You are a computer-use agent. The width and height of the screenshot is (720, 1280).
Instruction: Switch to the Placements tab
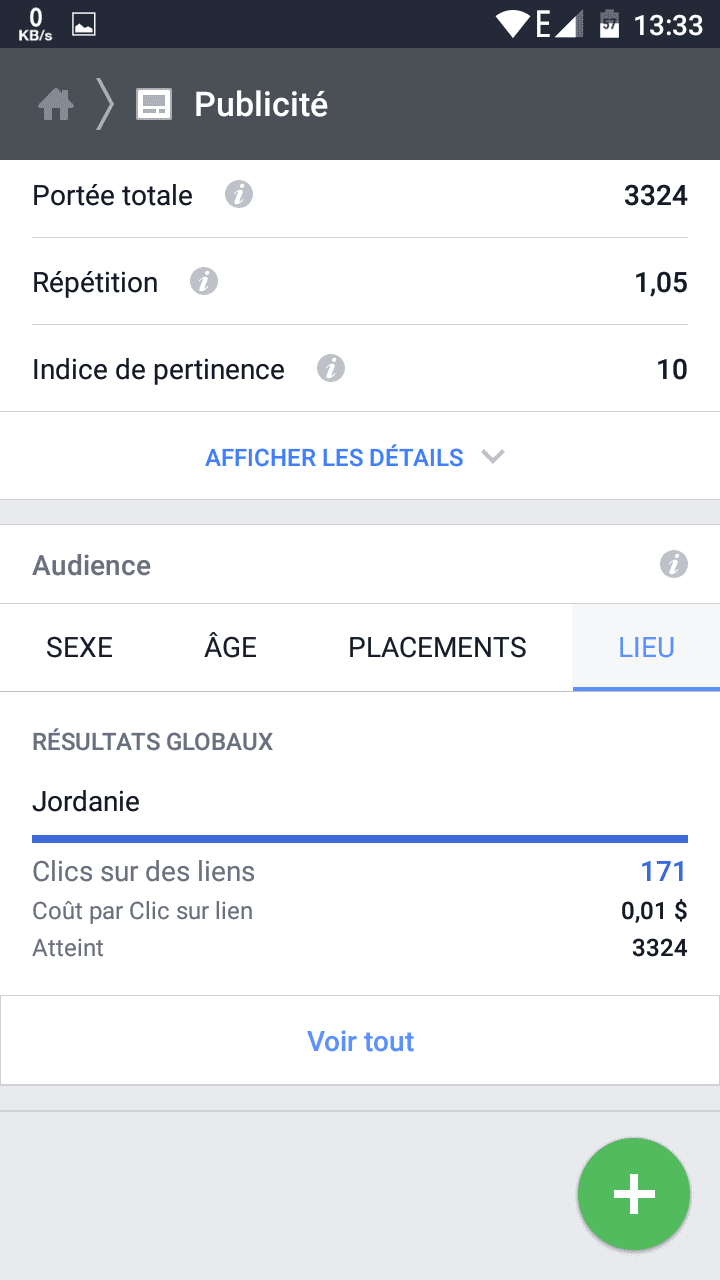pos(437,647)
